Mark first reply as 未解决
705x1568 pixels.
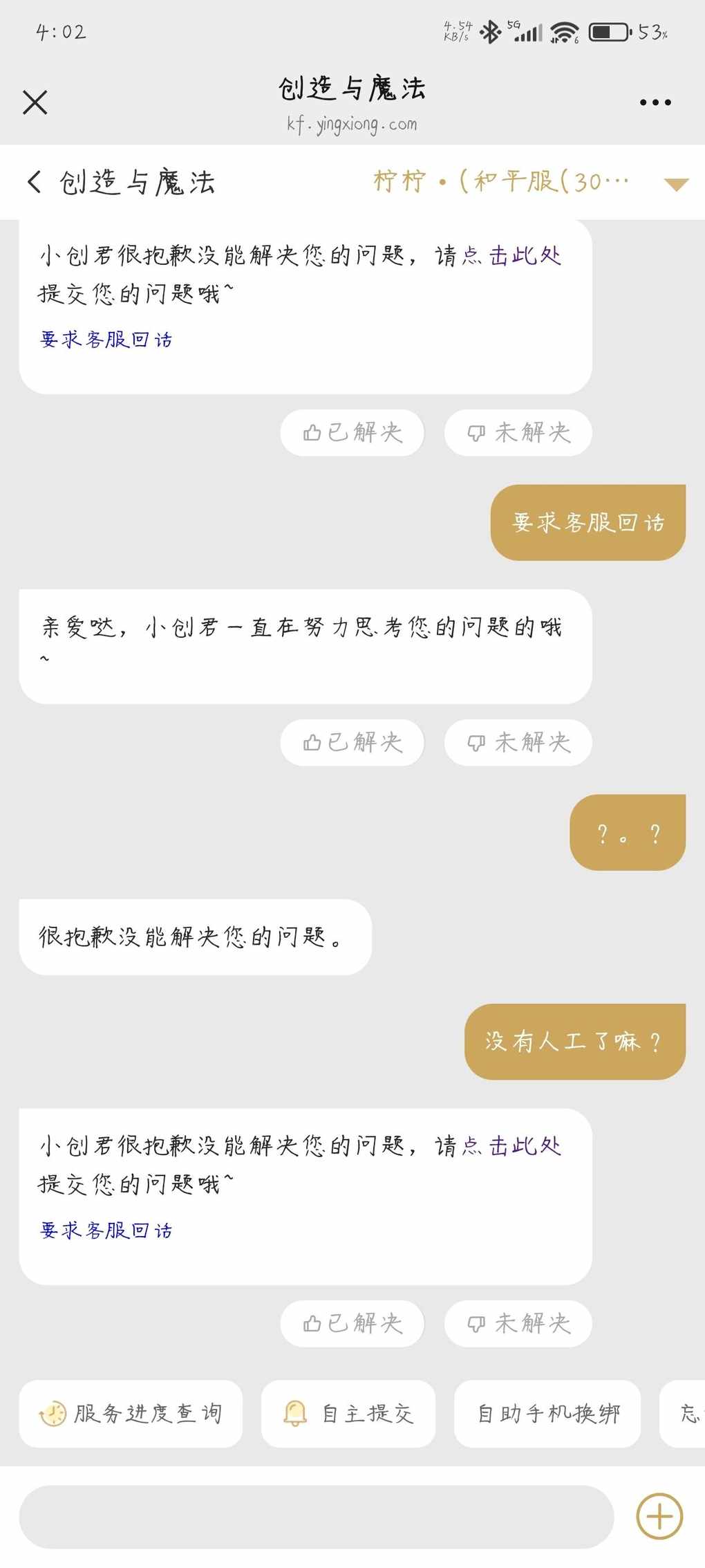click(x=518, y=433)
